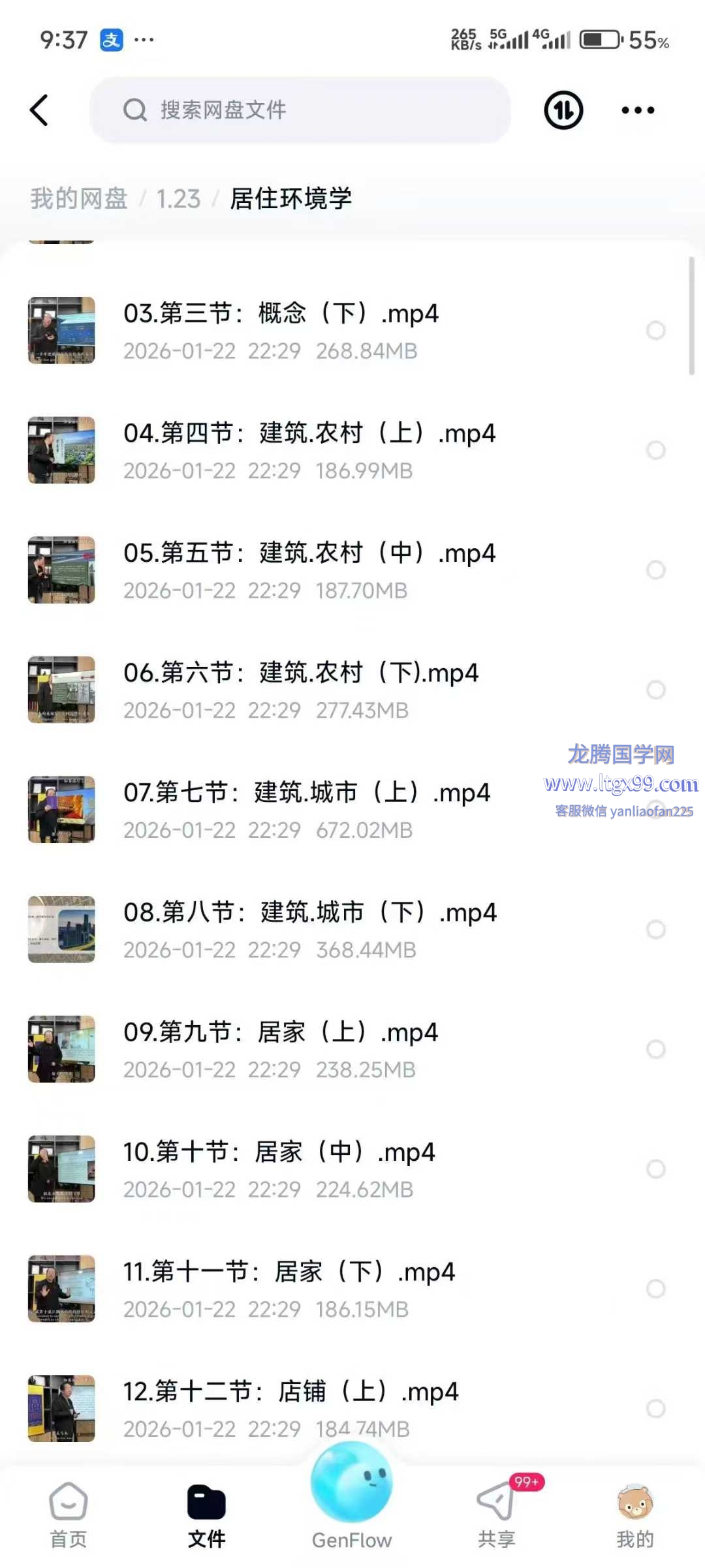
Task: Go to the 1.23 folder breadcrumb
Action: 178,198
